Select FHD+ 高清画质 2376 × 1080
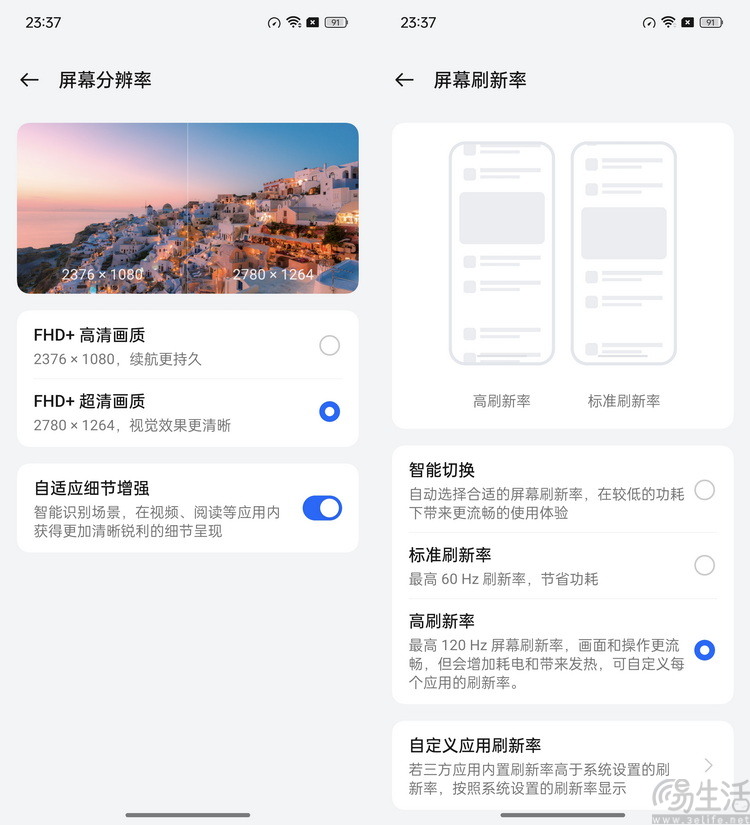This screenshot has height=825, width=750. (x=329, y=346)
